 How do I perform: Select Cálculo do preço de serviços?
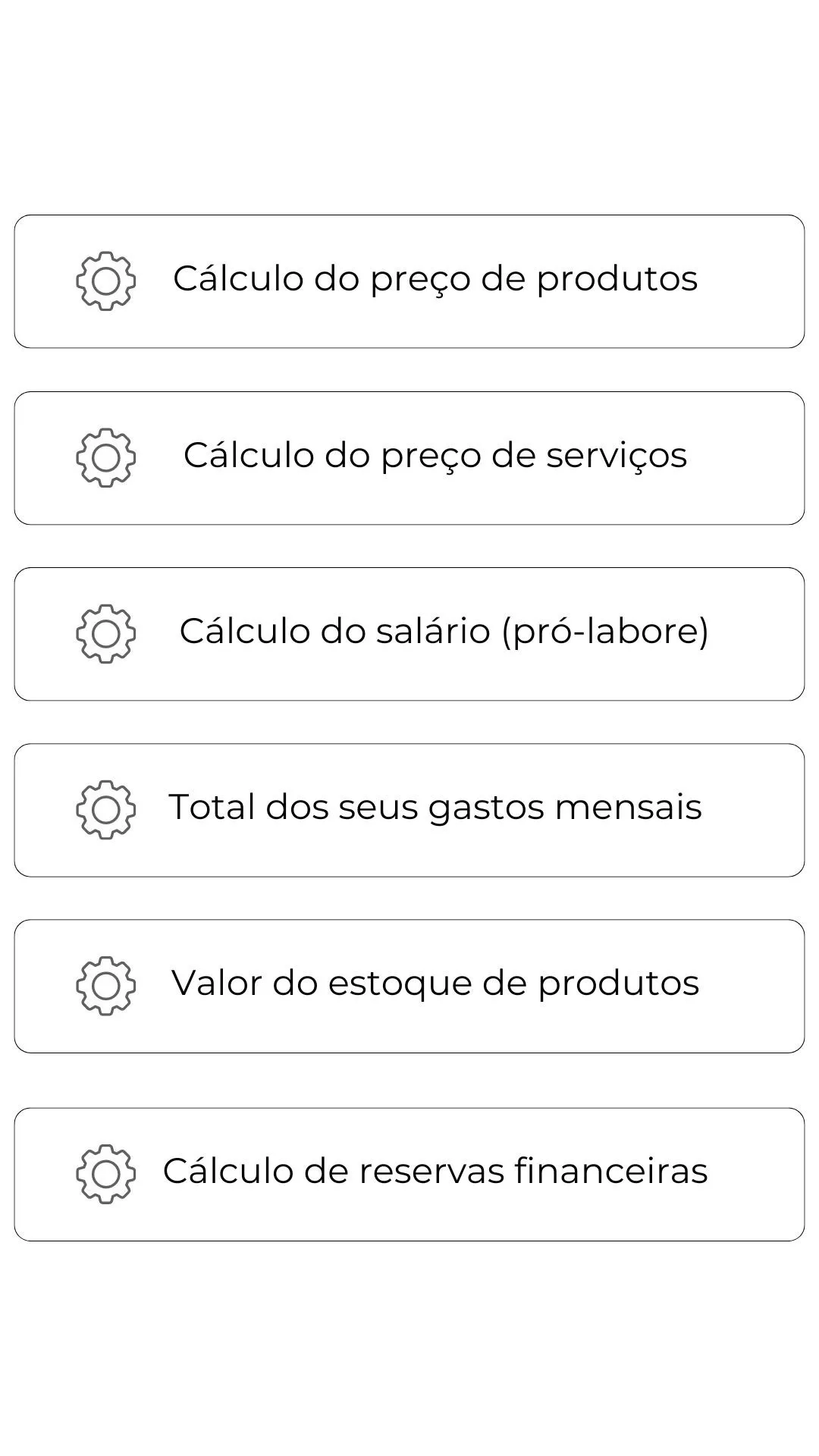[x=409, y=458]
